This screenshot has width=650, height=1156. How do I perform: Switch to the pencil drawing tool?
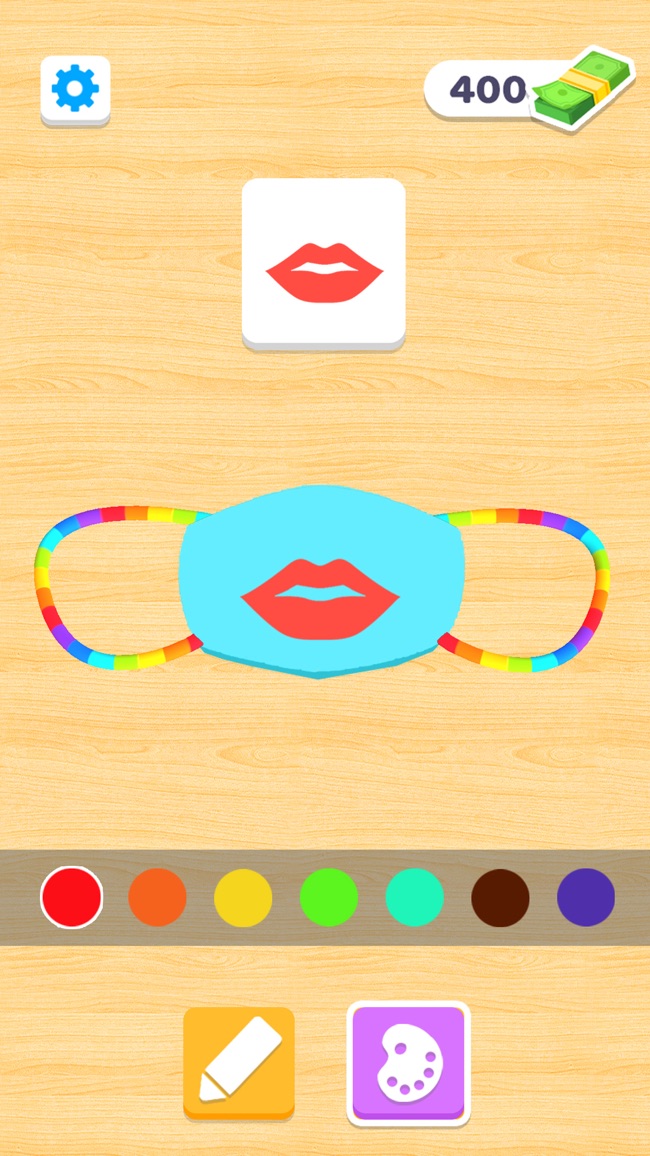click(239, 1062)
